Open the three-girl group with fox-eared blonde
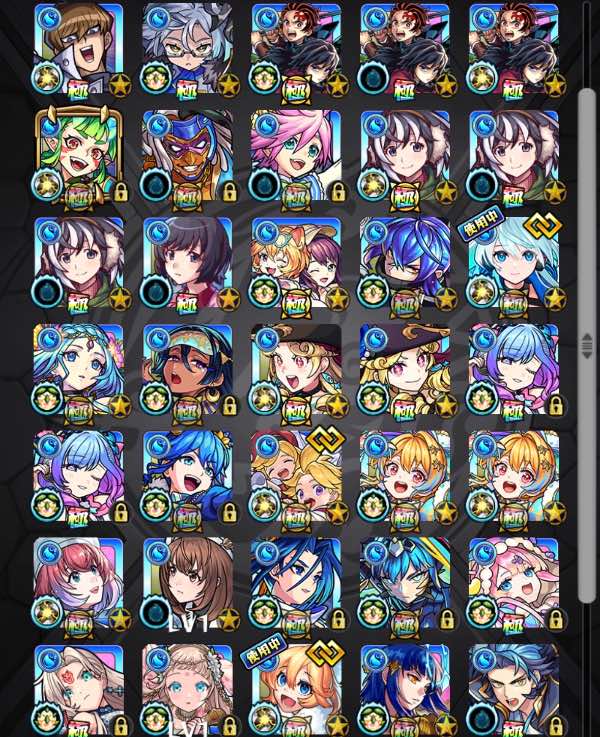The image size is (600, 737). (x=296, y=263)
